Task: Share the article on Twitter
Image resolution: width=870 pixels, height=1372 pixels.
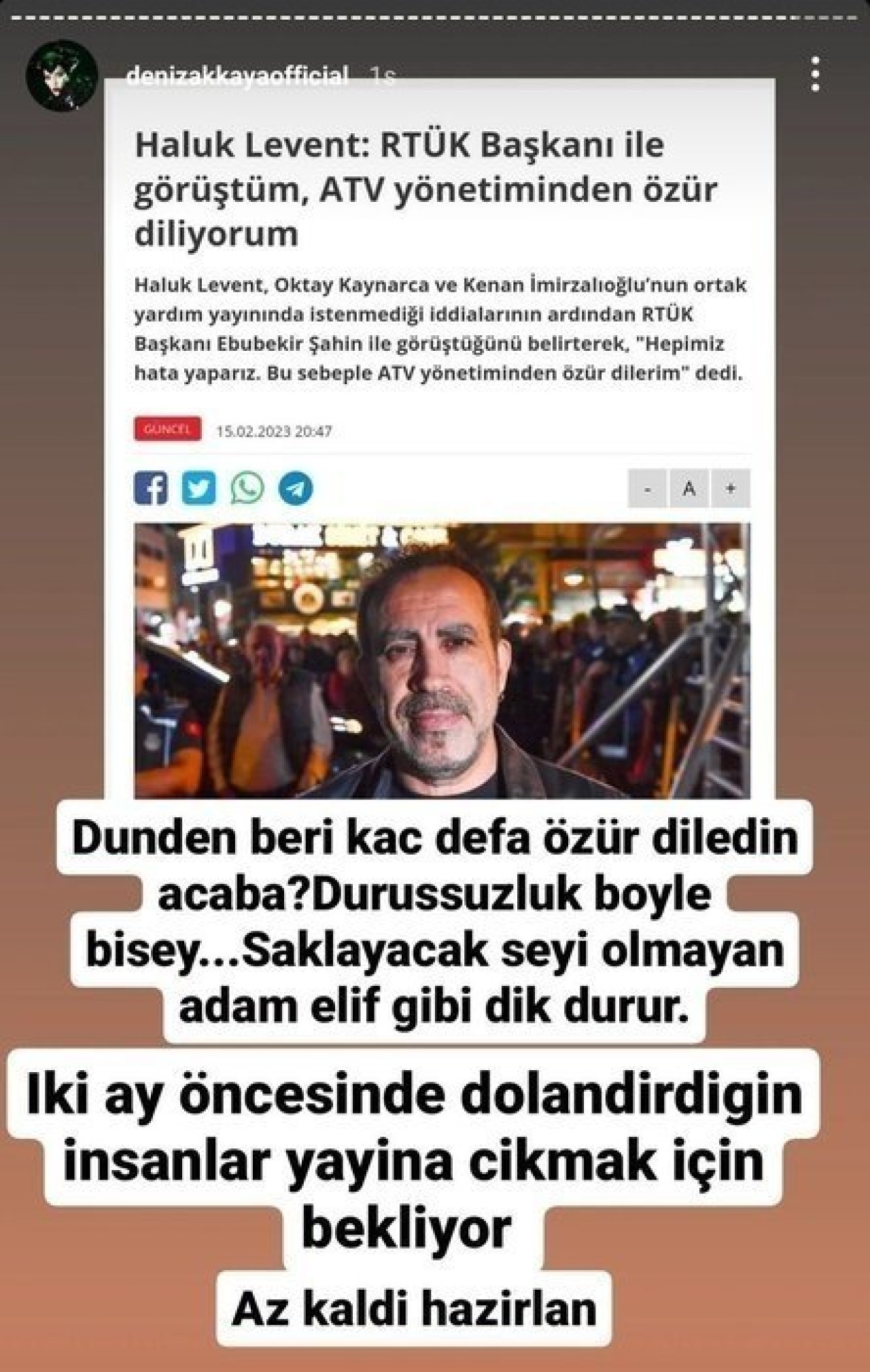Action: point(198,487)
